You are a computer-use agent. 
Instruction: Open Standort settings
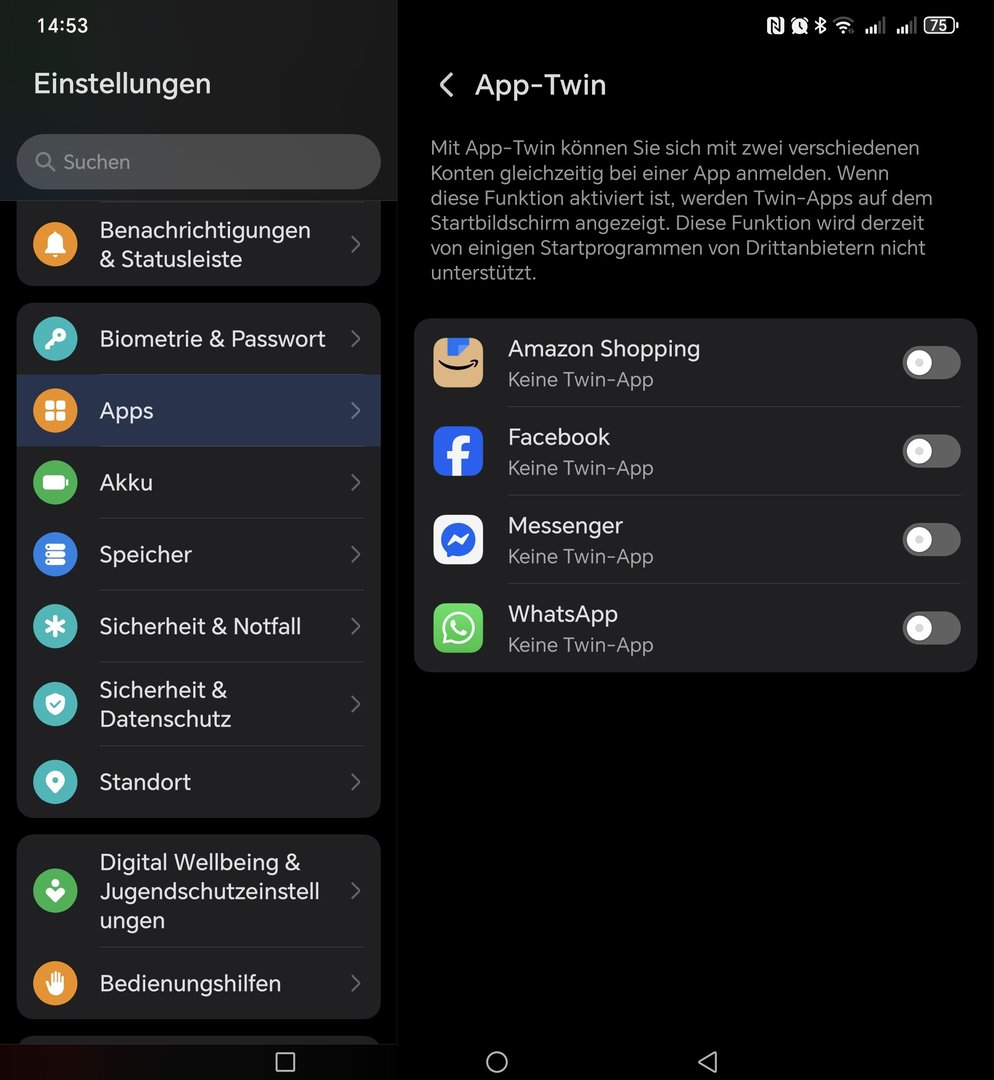(198, 782)
